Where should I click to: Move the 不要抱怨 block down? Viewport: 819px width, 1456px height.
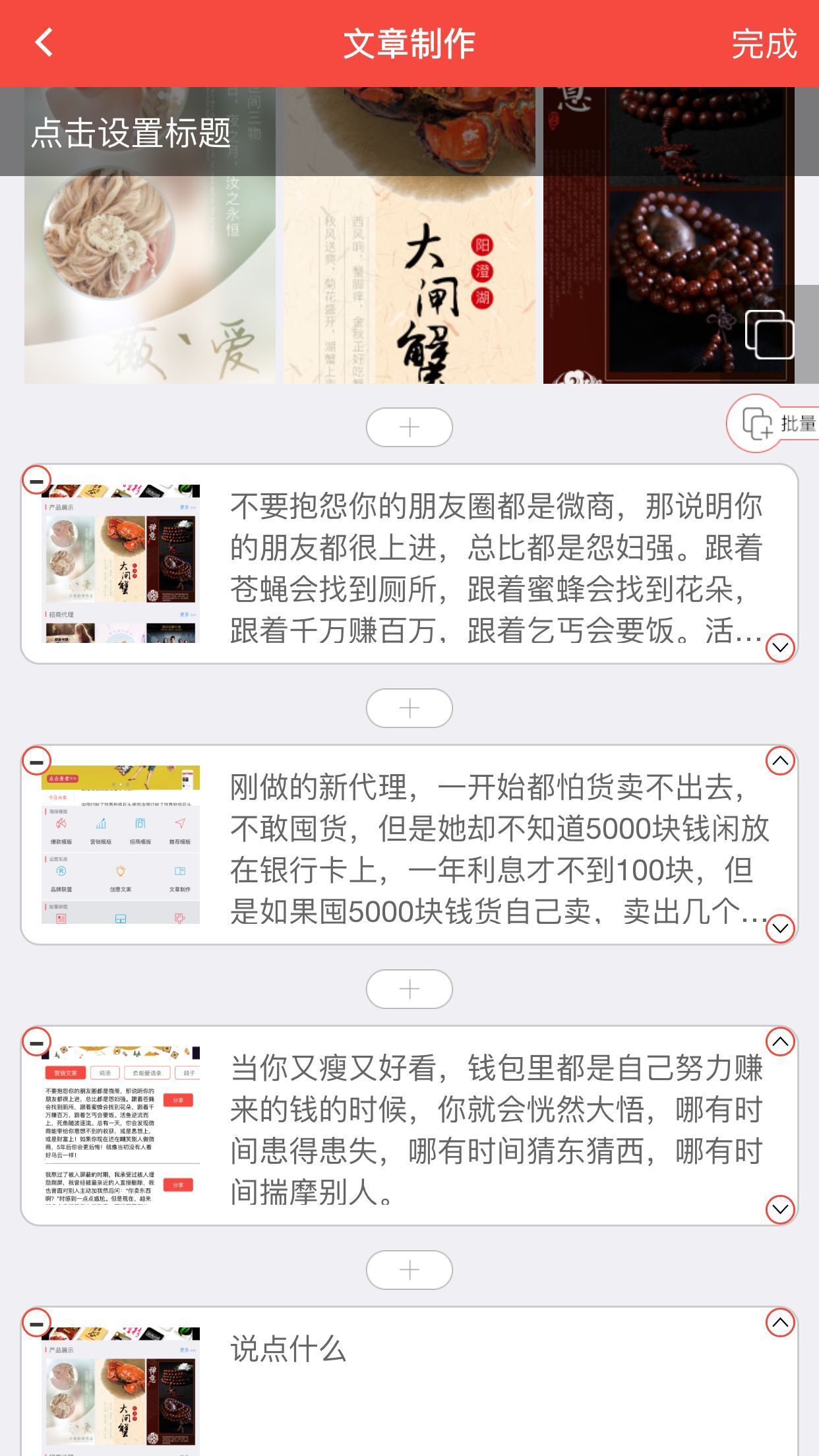(779, 648)
